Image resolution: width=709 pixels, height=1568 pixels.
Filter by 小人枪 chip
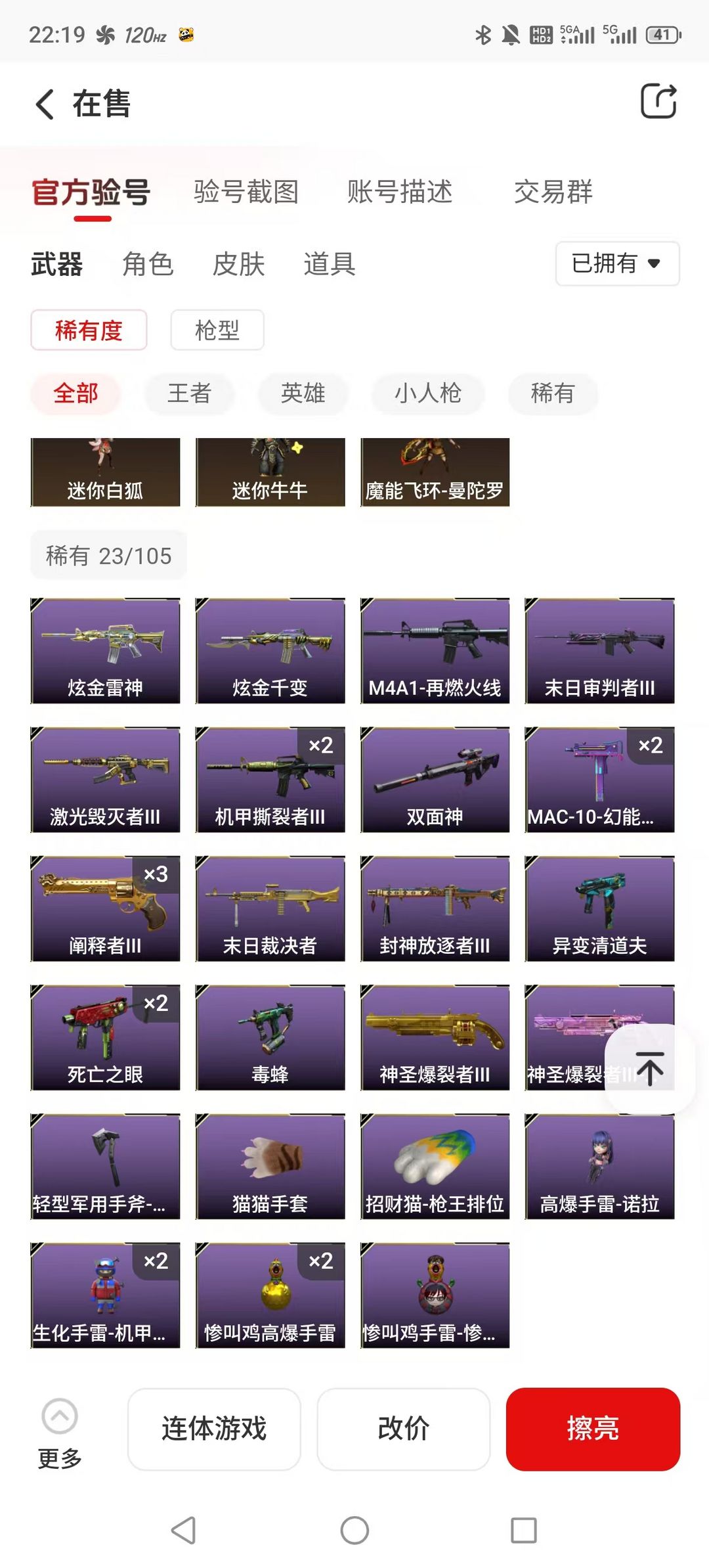pyautogui.click(x=427, y=393)
